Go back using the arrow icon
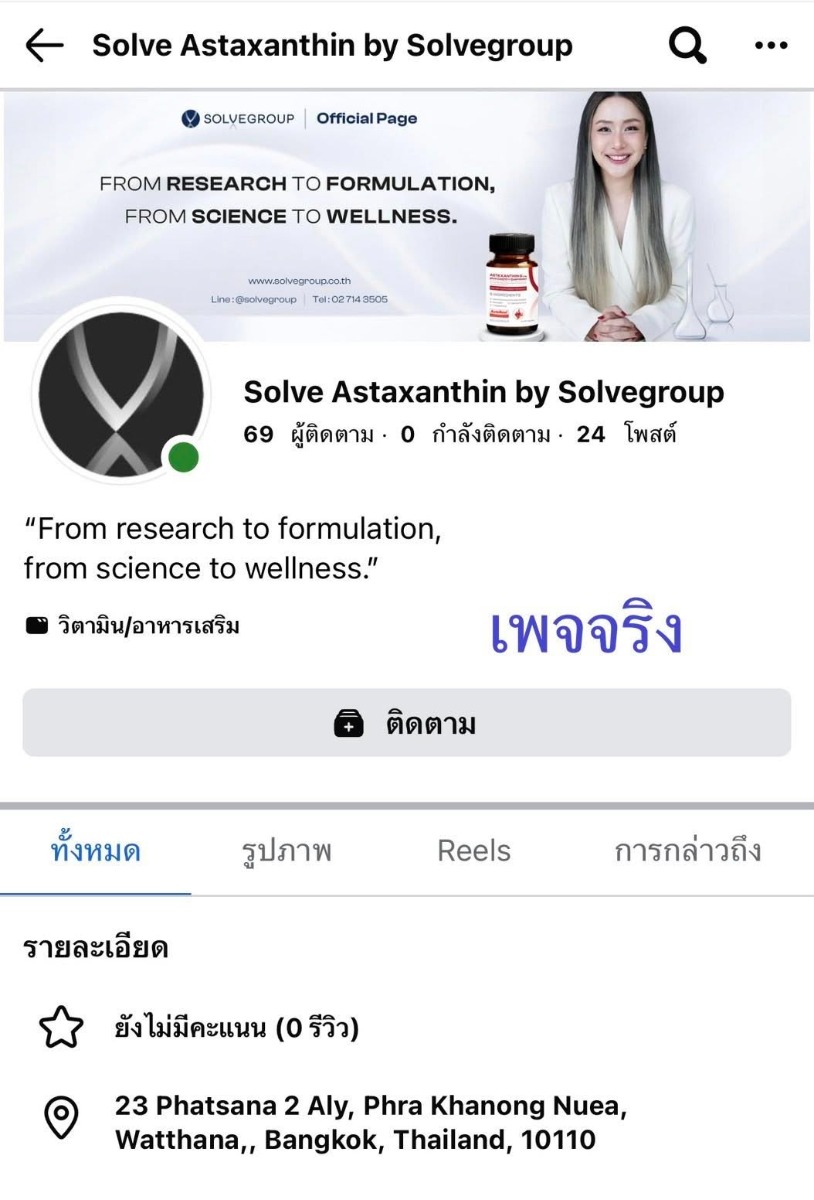 tap(44, 46)
